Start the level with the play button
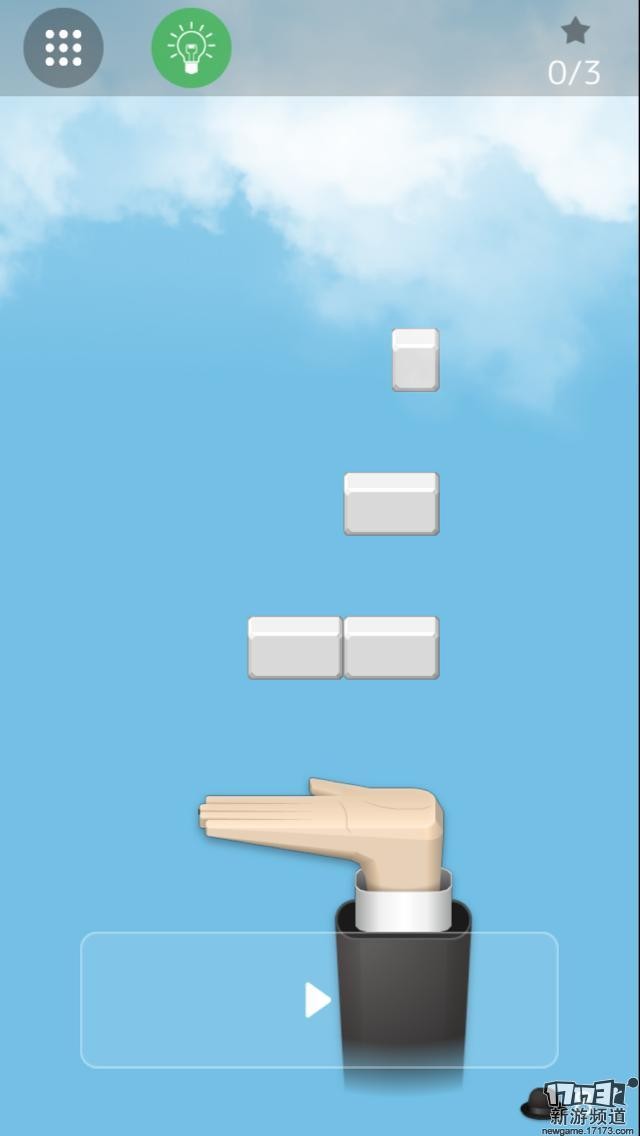640x1136 pixels. click(318, 1000)
